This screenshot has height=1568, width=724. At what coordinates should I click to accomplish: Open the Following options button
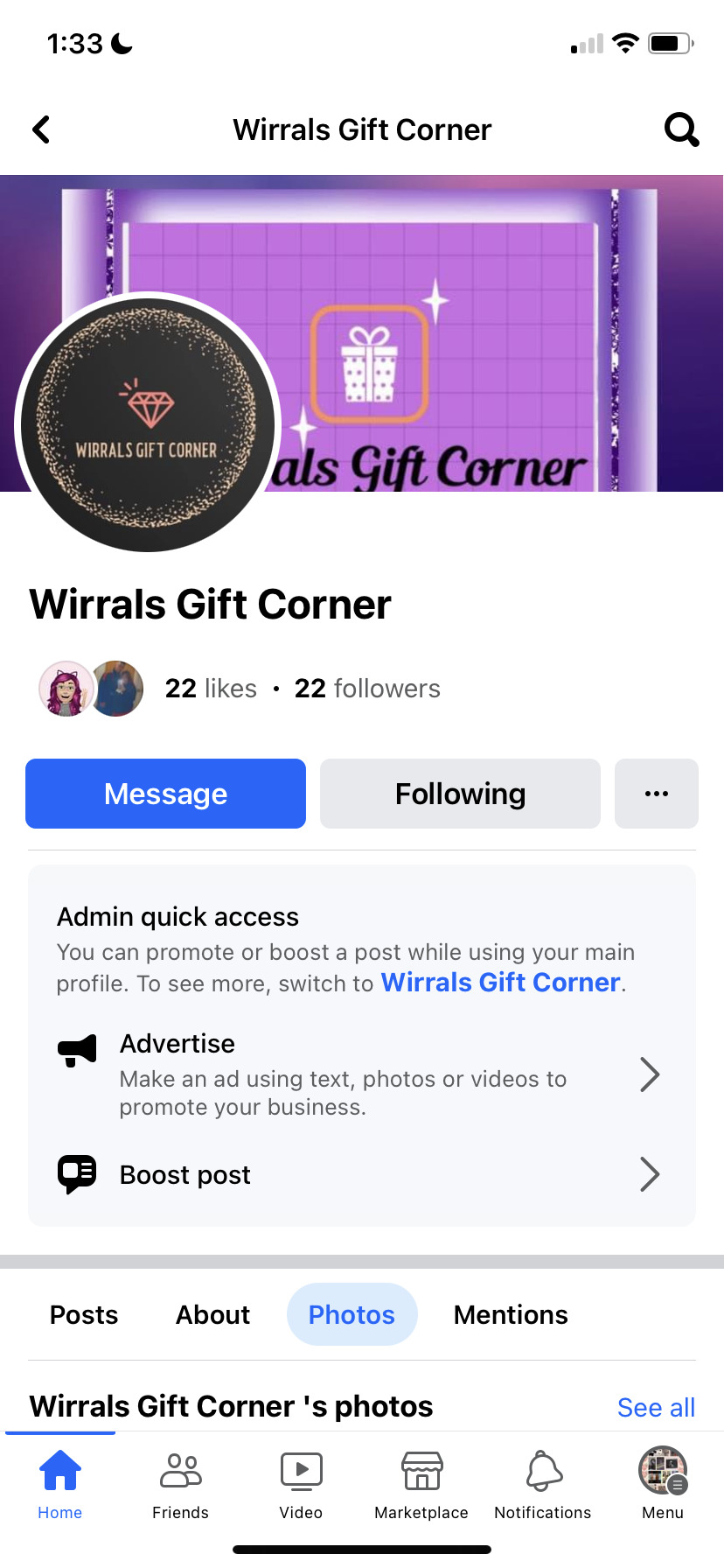click(460, 794)
